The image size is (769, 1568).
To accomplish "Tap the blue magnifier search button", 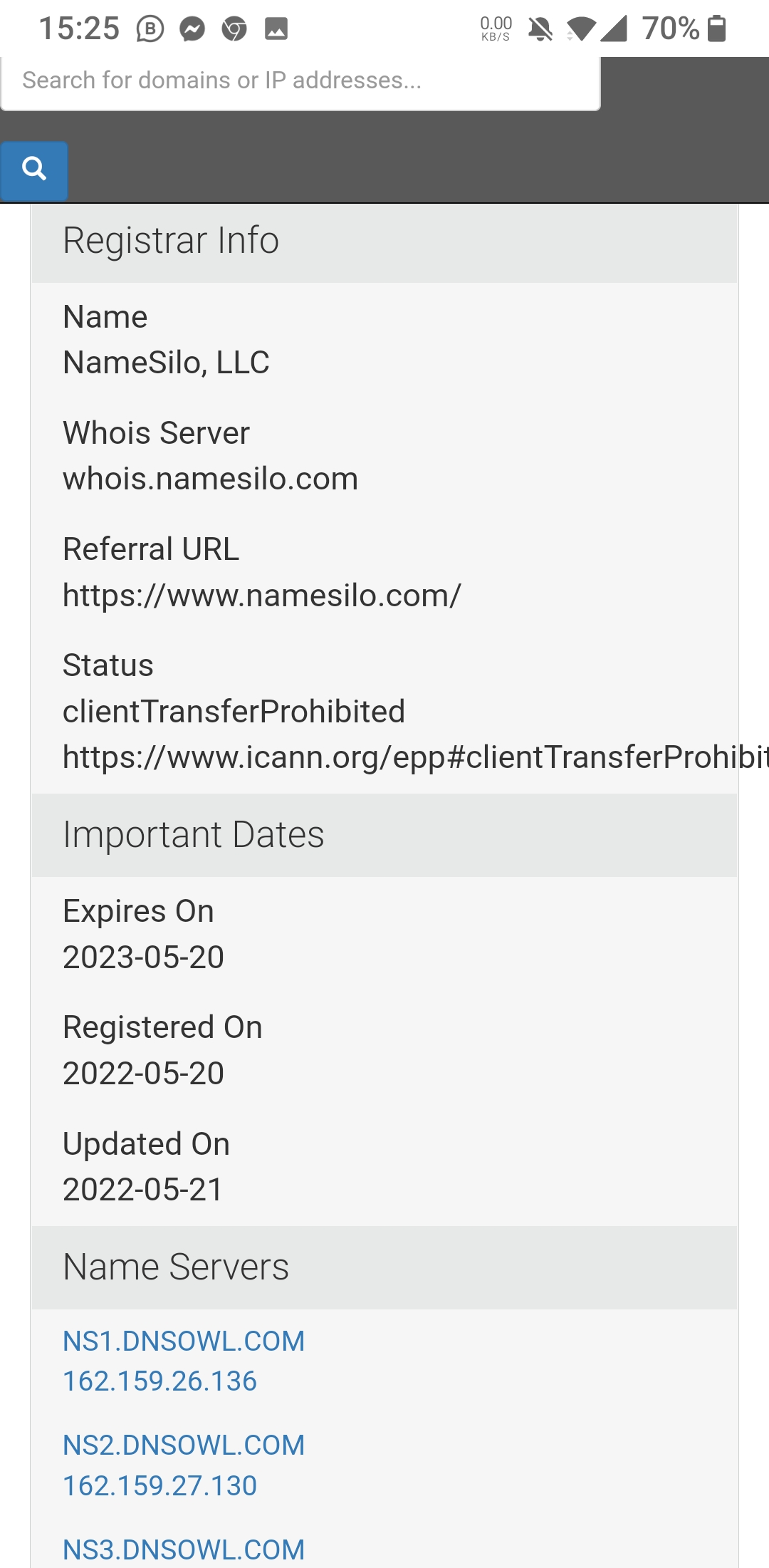I will coord(34,170).
